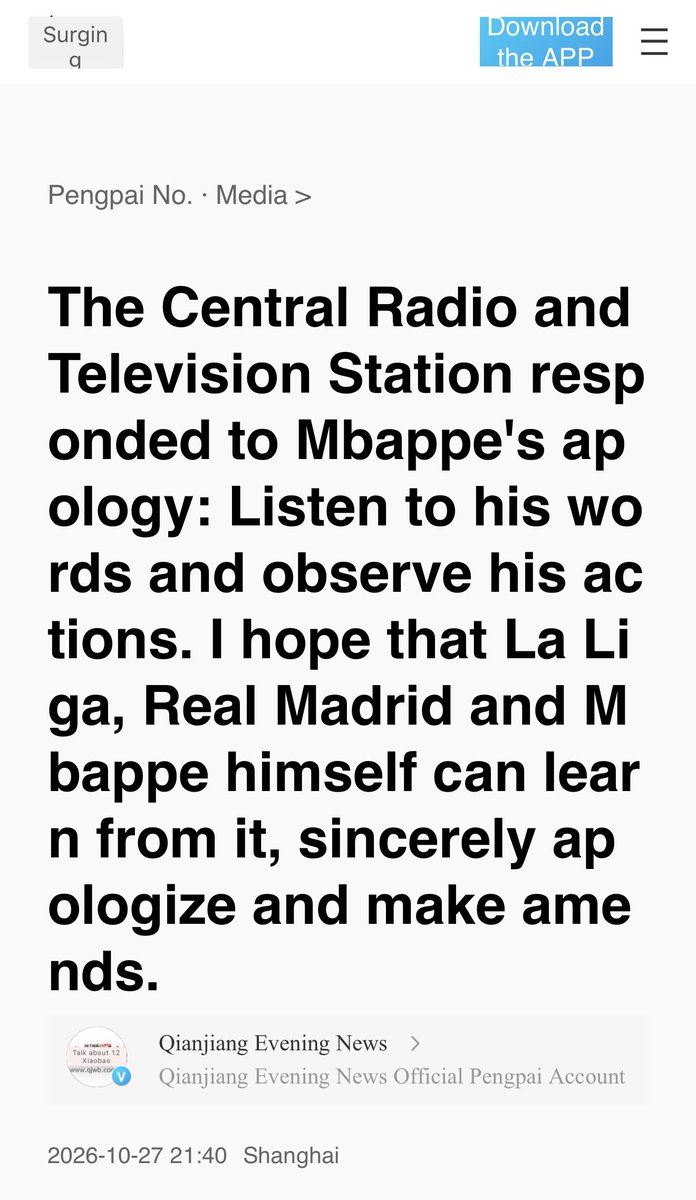This screenshot has height=1200, width=696.
Task: Tap Download the APP button
Action: coord(546,42)
